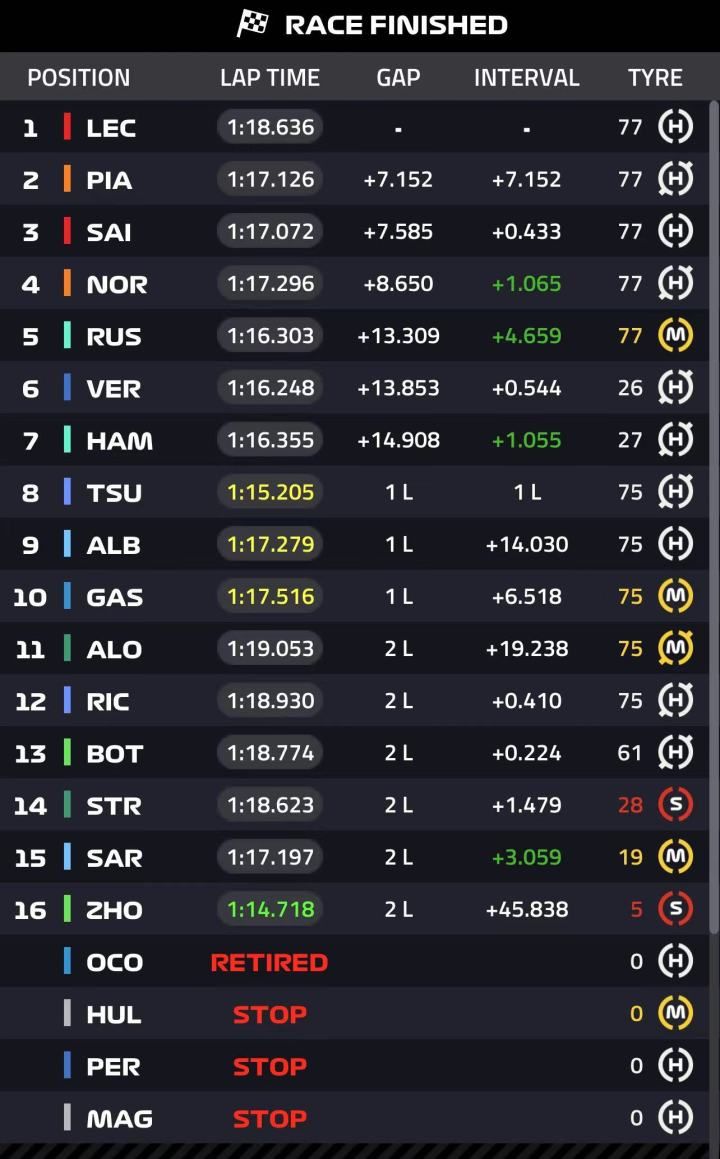Open the VER driver row
Viewport: 720px width, 1159px height.
[x=354, y=387]
